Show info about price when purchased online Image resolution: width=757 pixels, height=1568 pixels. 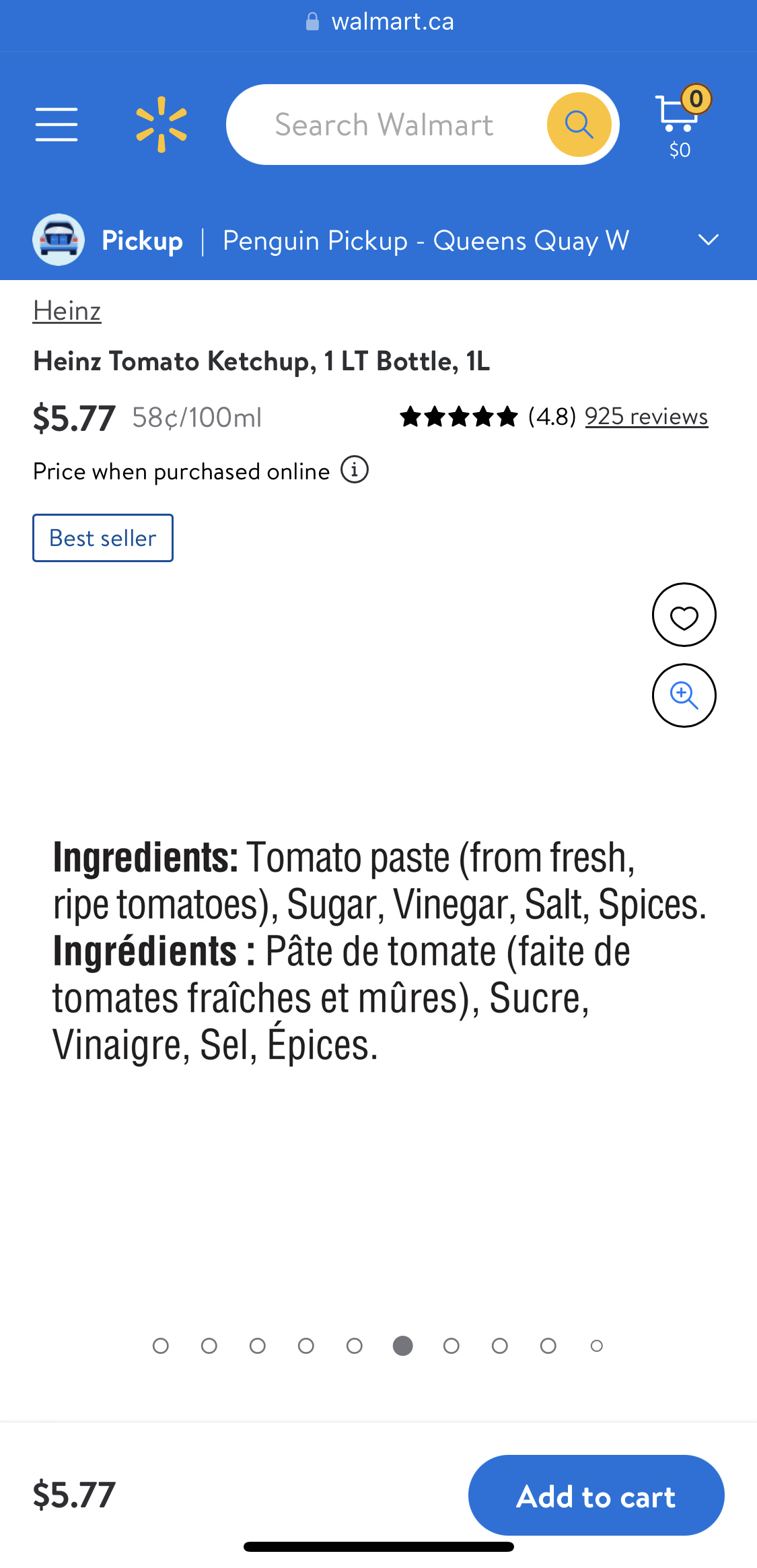point(355,470)
